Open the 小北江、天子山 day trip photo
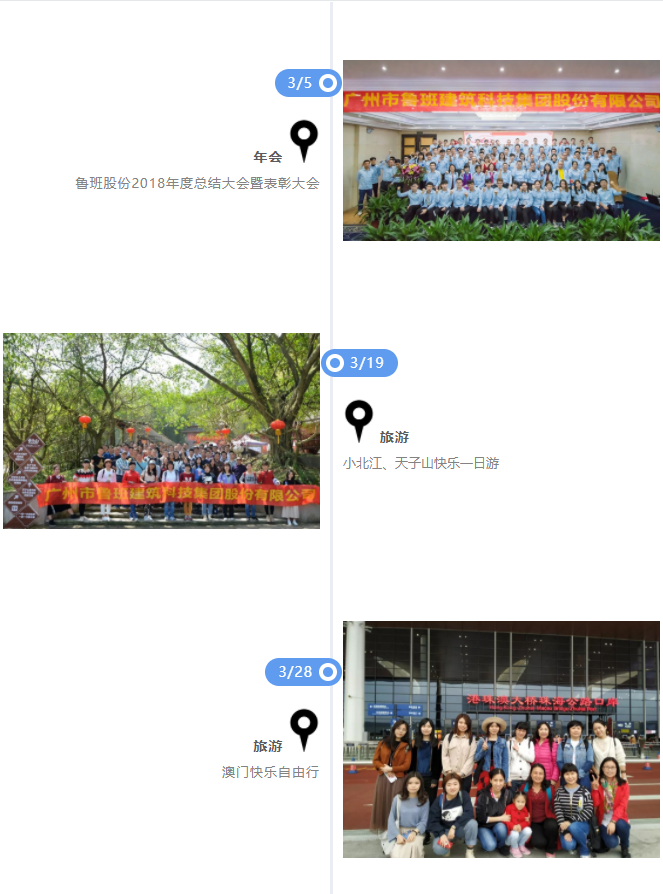Viewport: 663px width, 894px height. (x=161, y=430)
